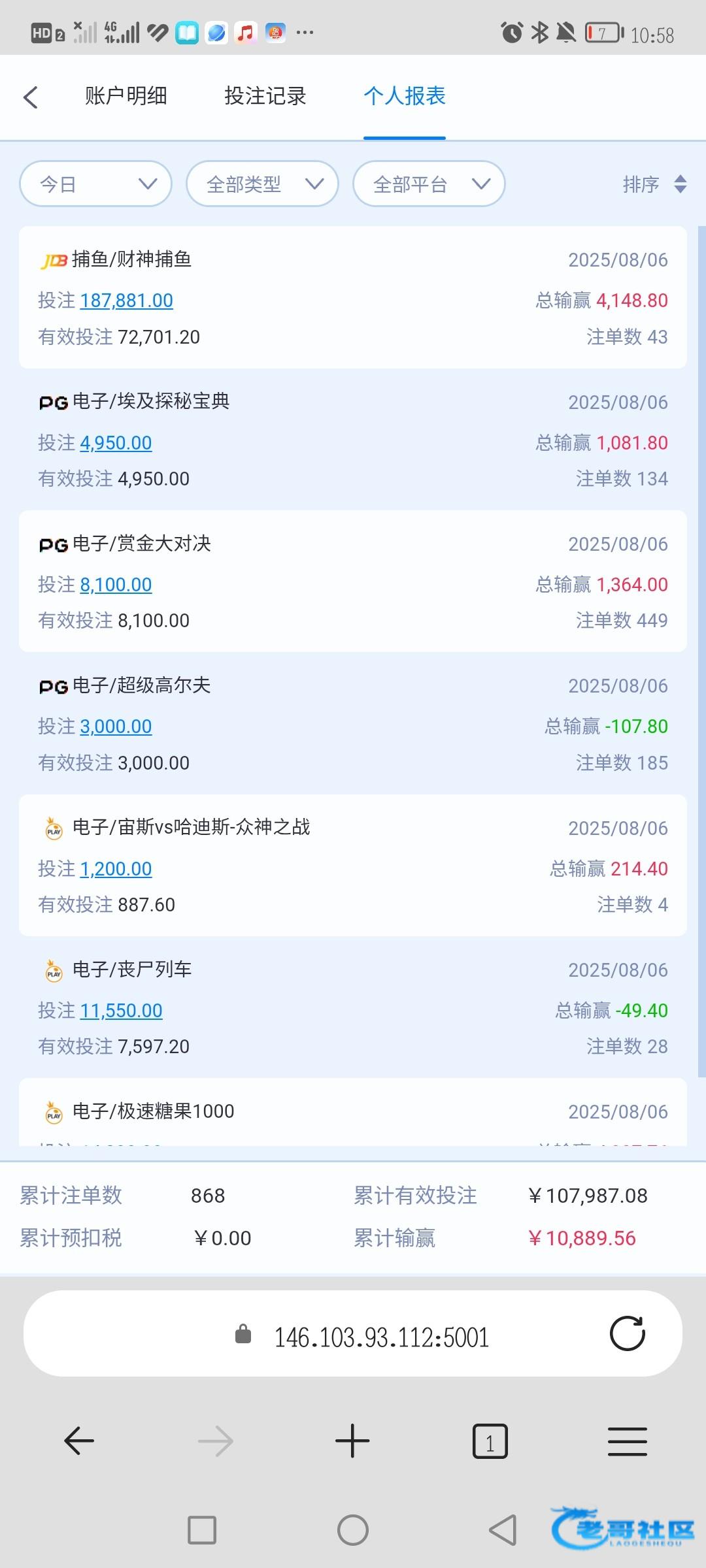Switch to the 投注记录 tab
Screen dimensions: 706x1568
pos(265,96)
